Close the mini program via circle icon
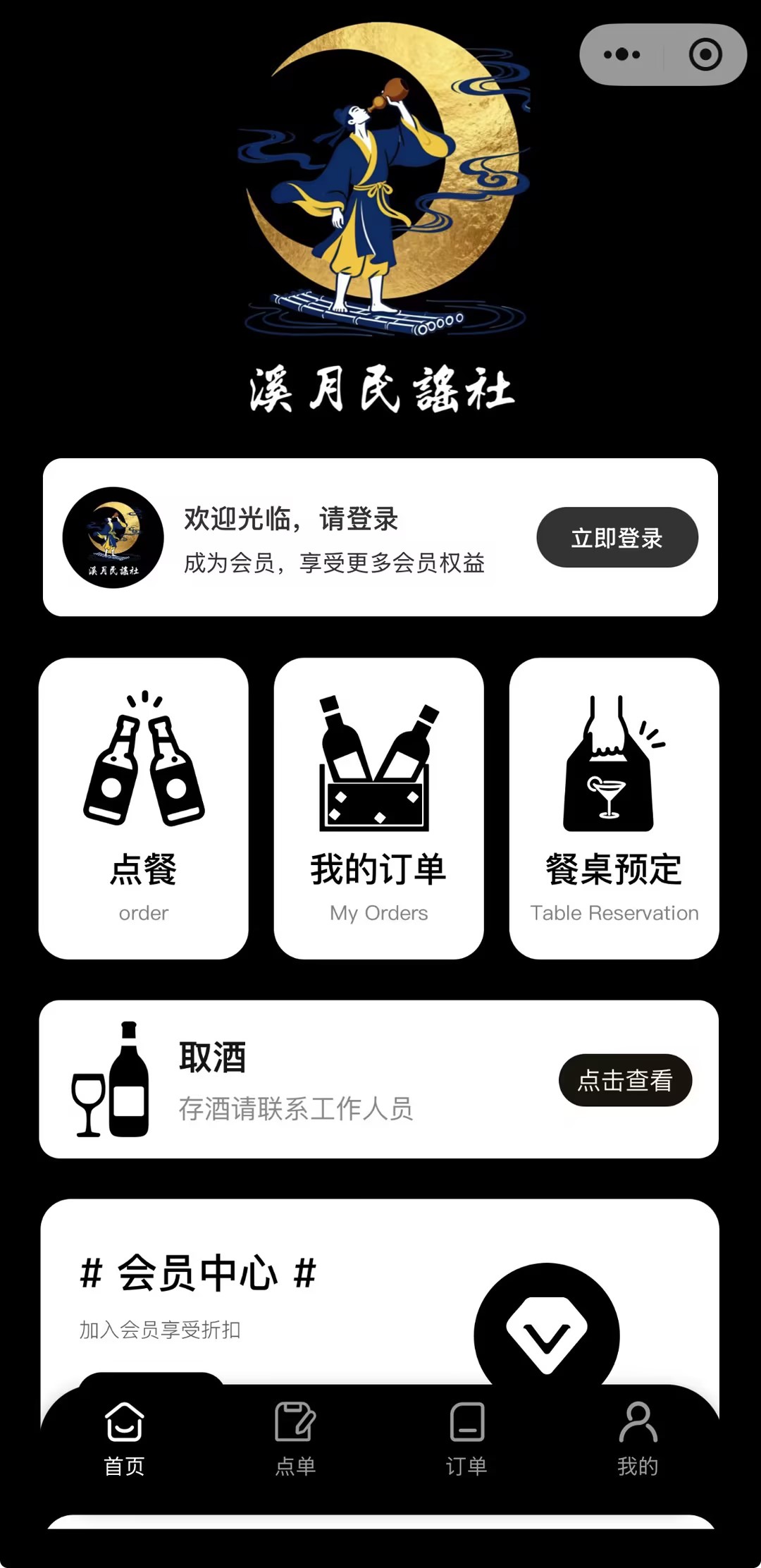 705,54
